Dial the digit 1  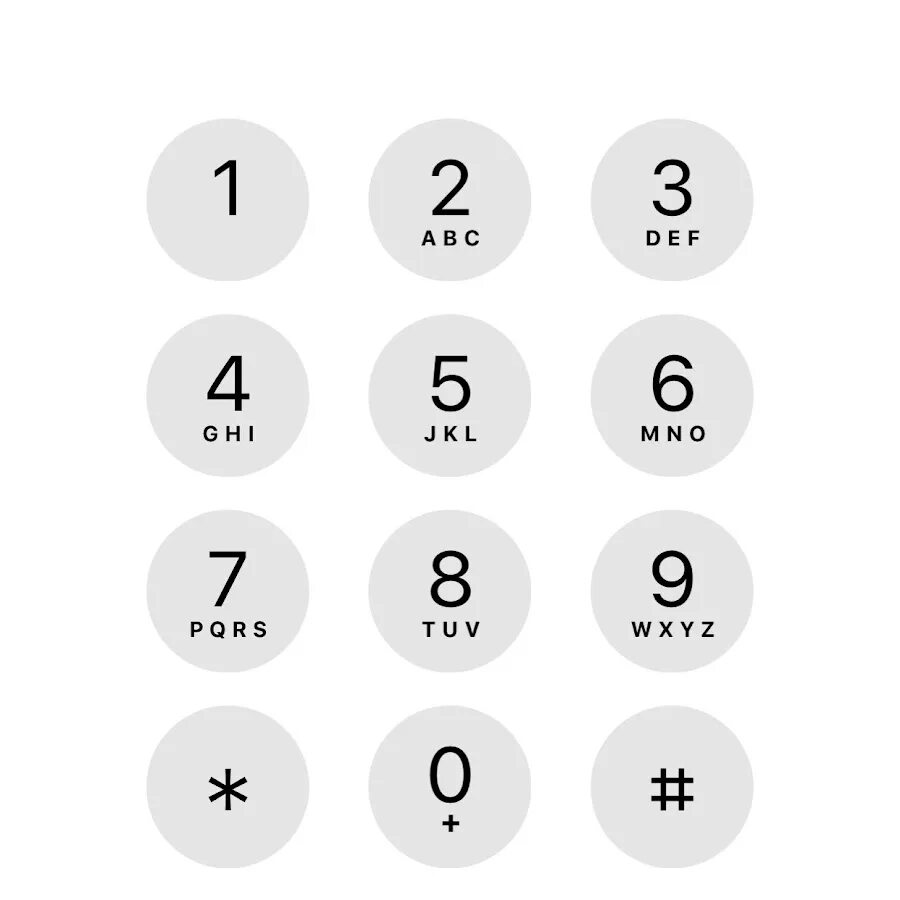coord(228,200)
